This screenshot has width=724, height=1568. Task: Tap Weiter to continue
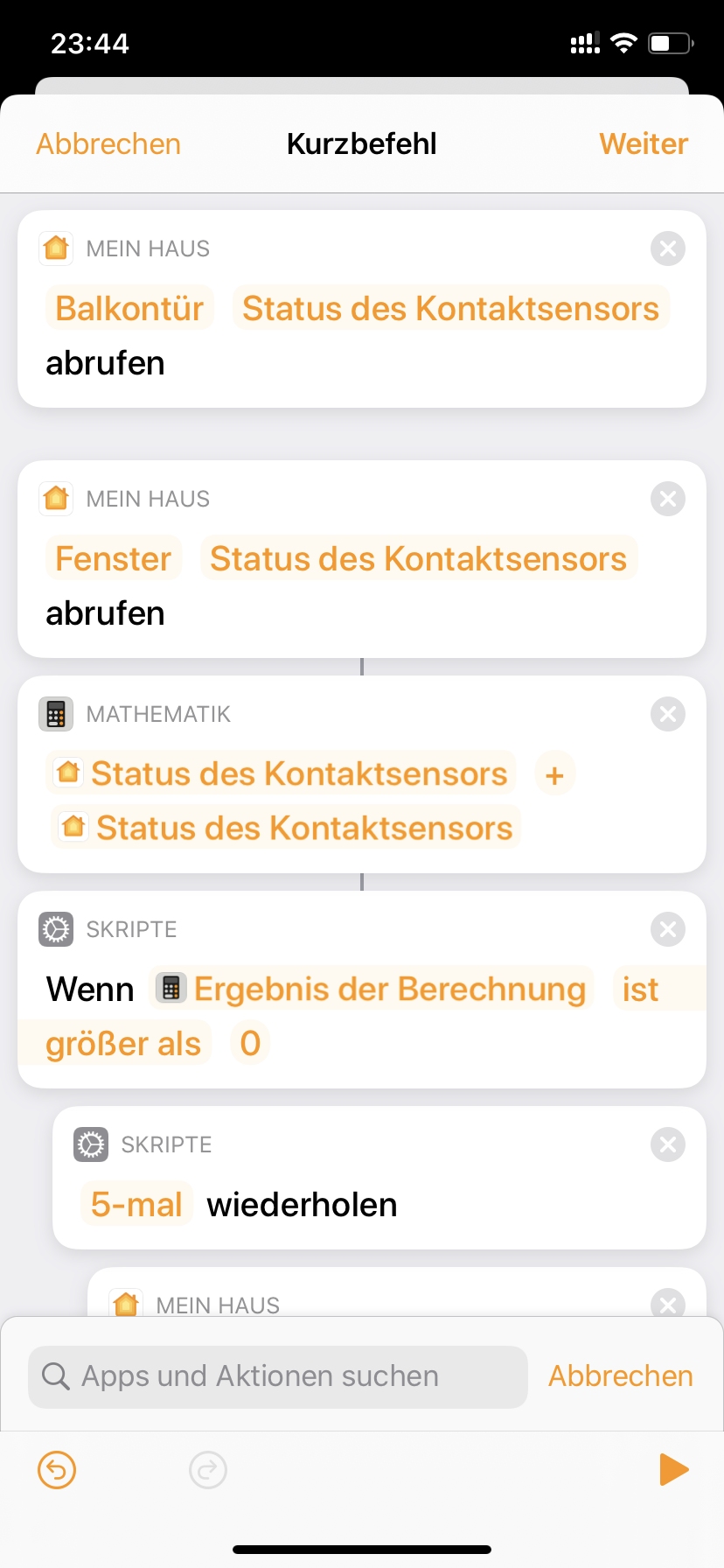click(x=644, y=144)
